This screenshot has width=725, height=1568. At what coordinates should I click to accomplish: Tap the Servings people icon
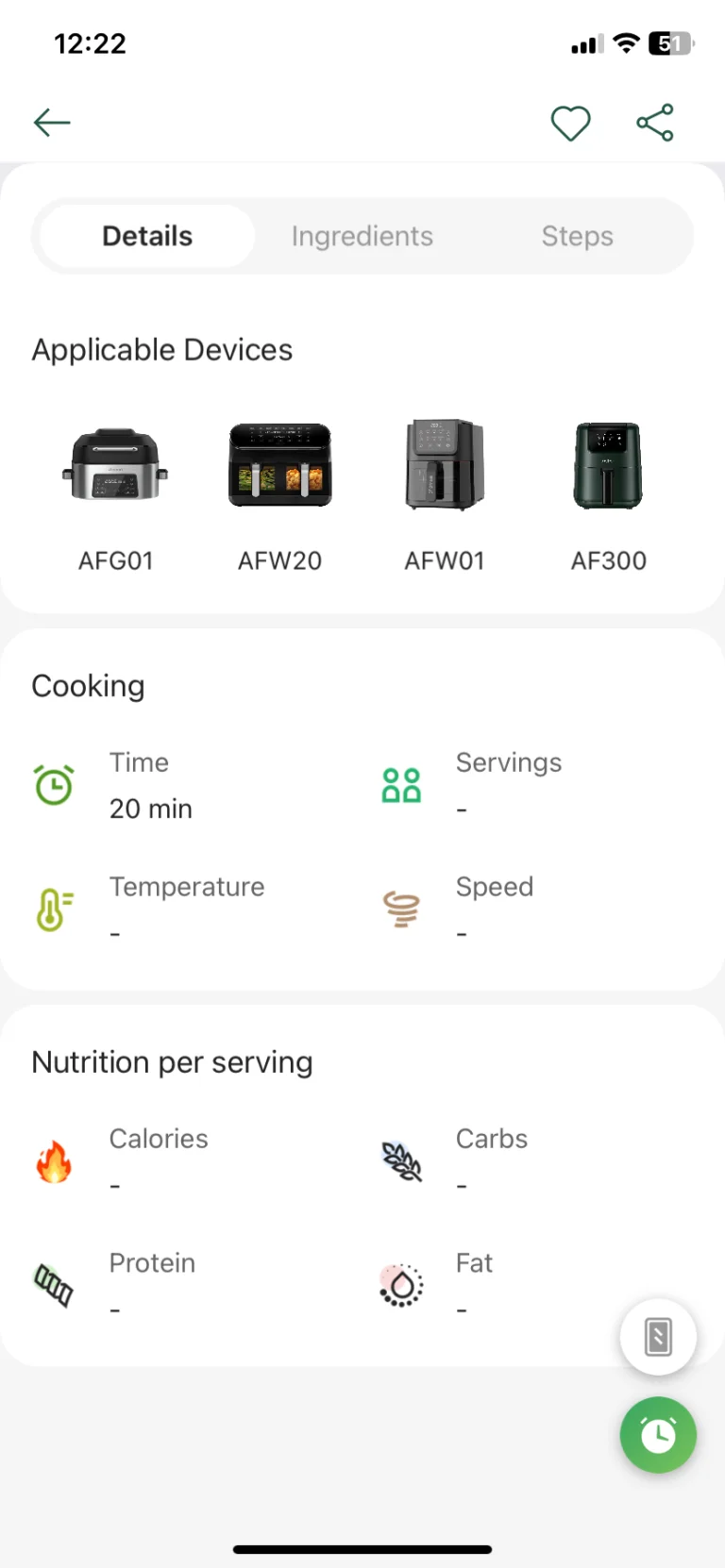pos(400,784)
